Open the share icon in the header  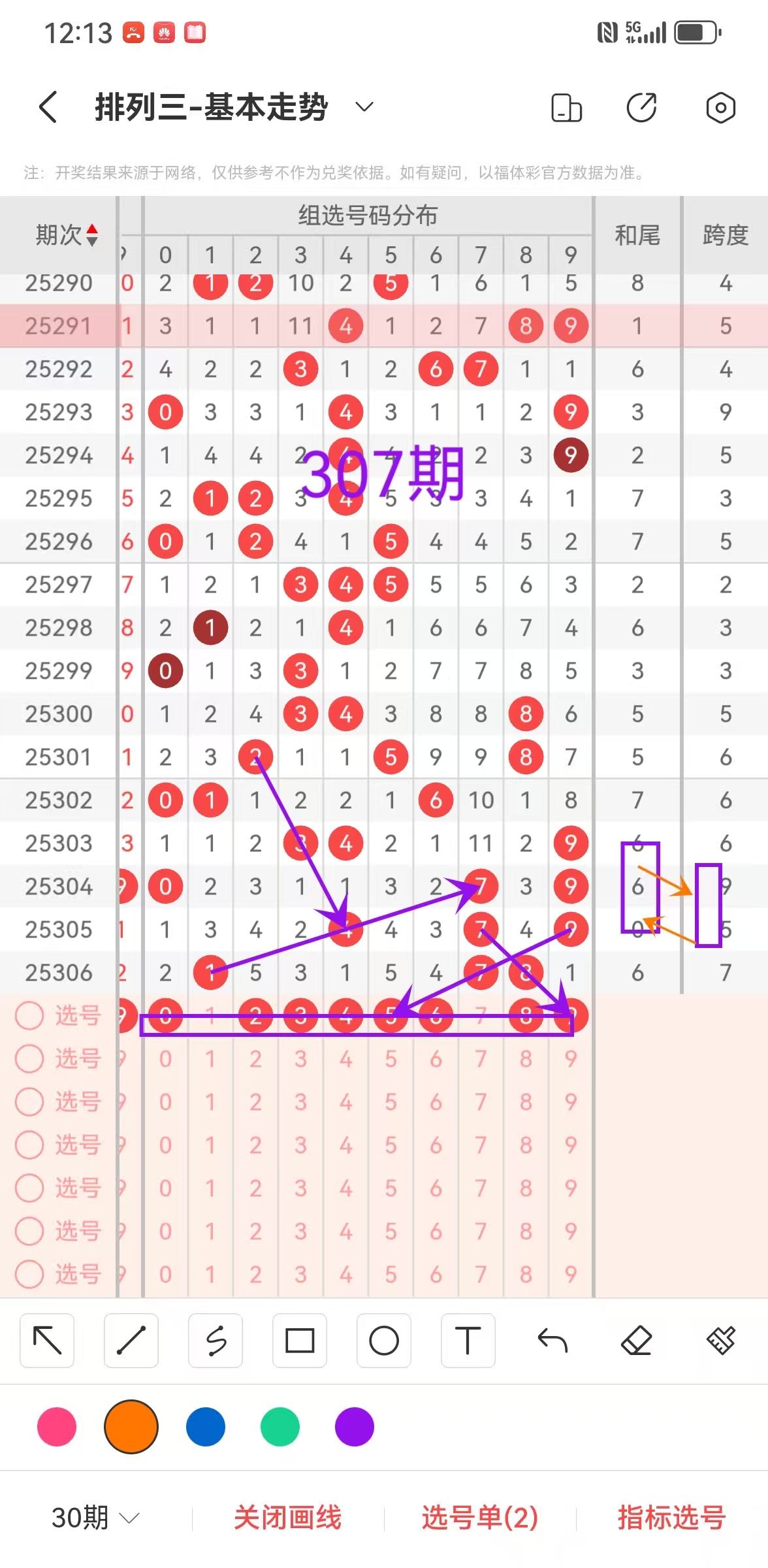pyautogui.click(x=641, y=108)
